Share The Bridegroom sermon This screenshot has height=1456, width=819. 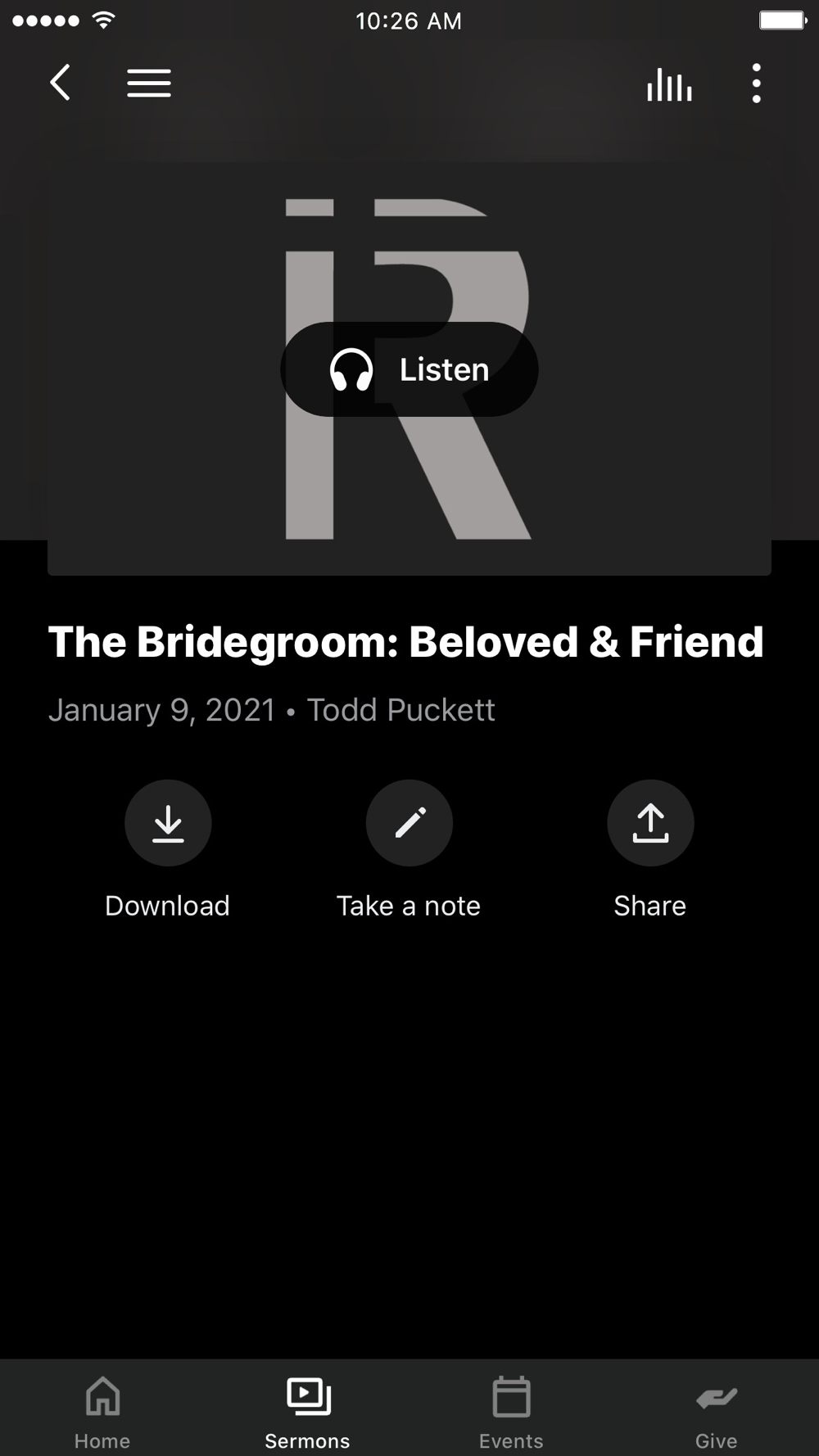(x=650, y=849)
